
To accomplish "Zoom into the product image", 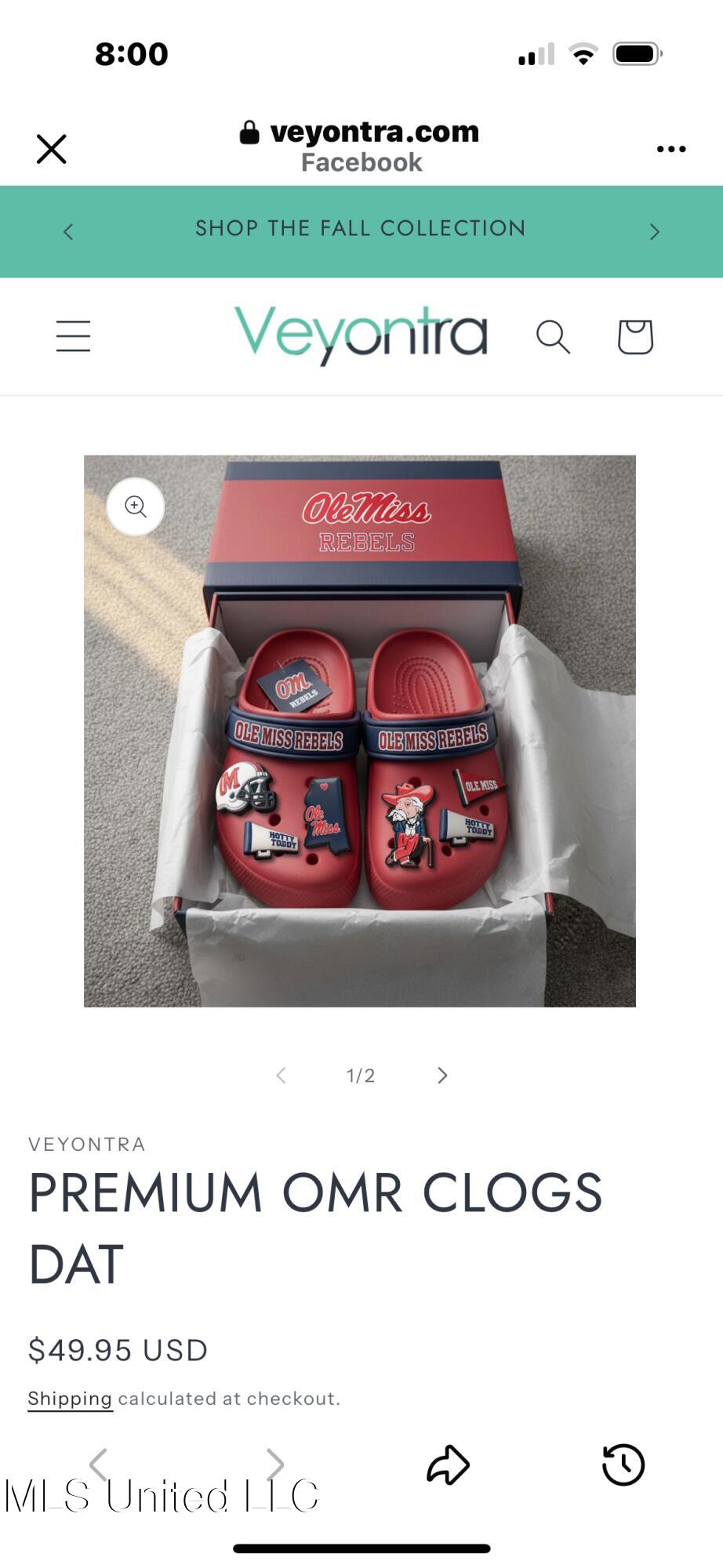I will click(x=136, y=506).
